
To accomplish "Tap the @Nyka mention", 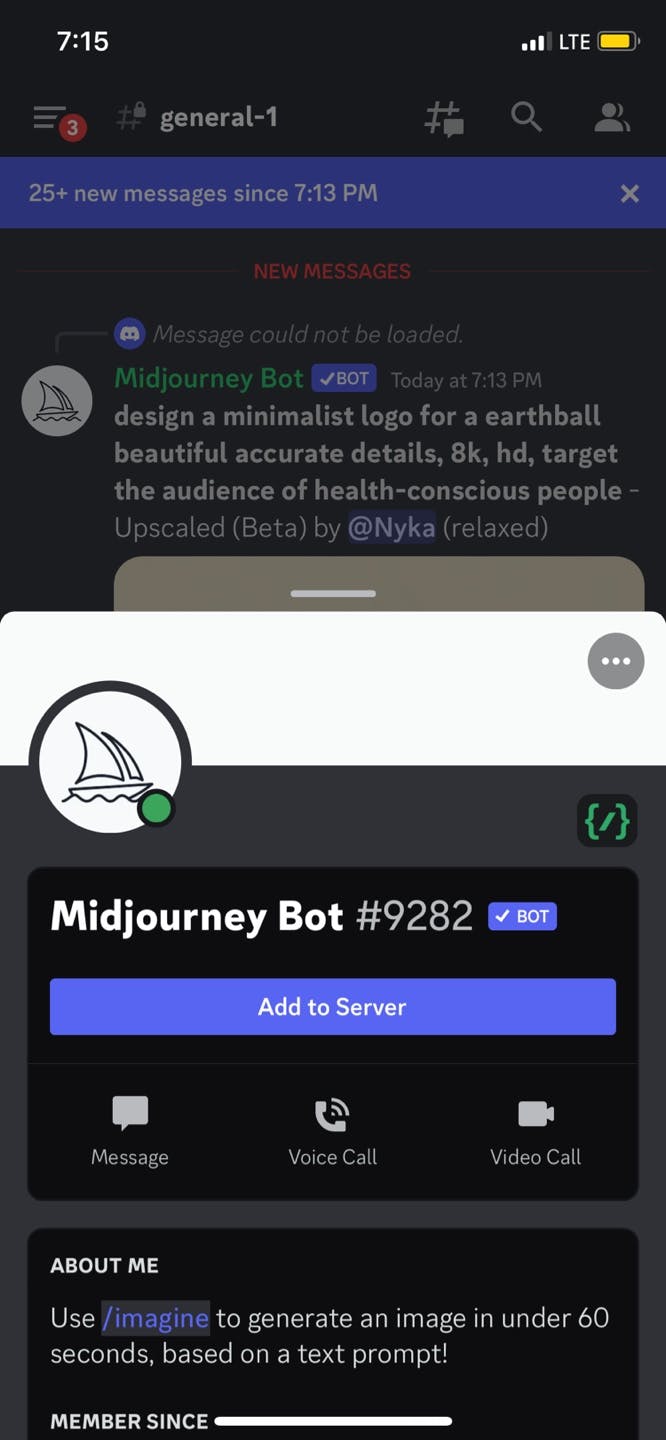I will click(391, 527).
